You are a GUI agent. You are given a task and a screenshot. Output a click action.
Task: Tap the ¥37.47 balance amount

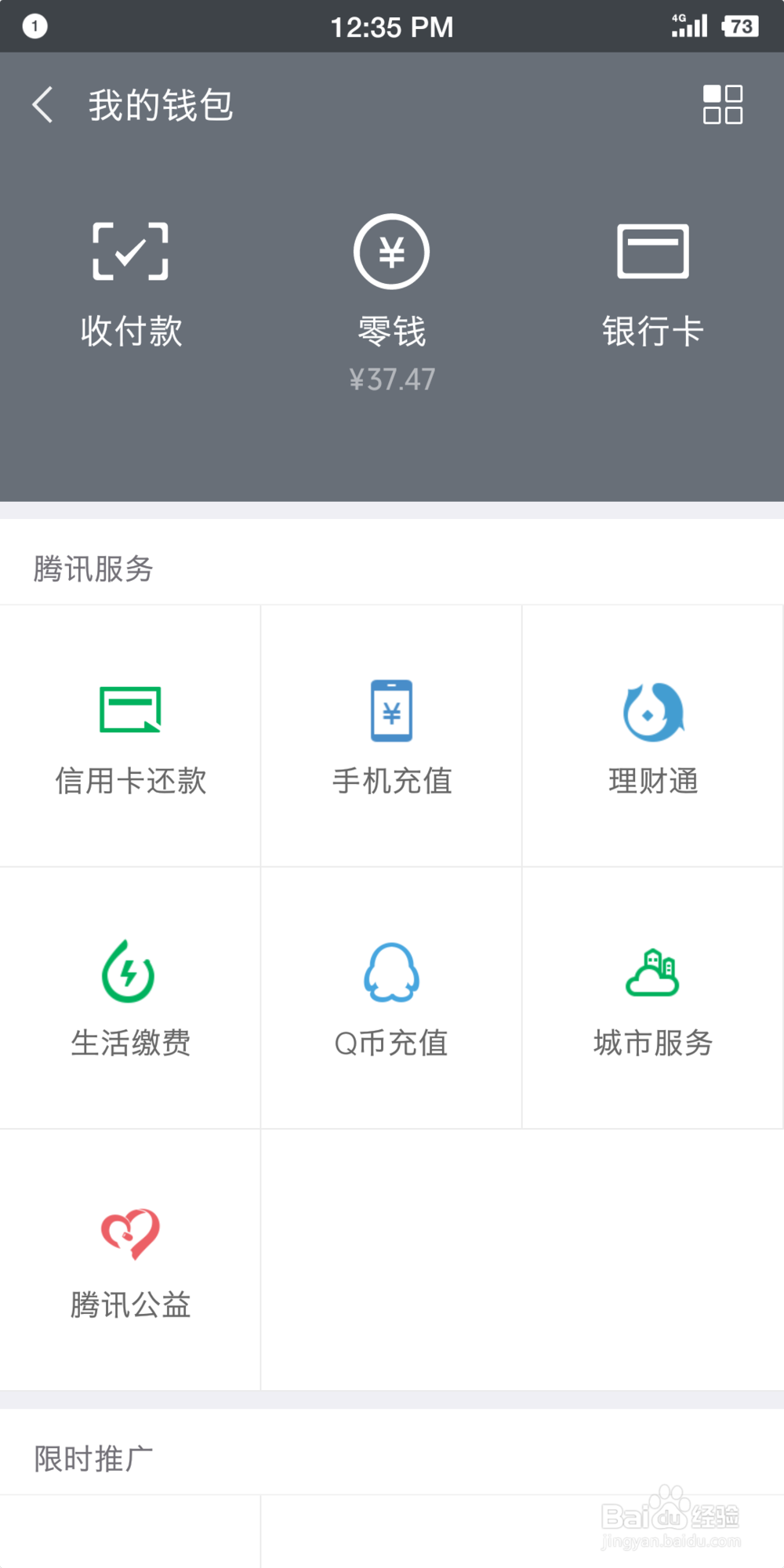[x=392, y=379]
